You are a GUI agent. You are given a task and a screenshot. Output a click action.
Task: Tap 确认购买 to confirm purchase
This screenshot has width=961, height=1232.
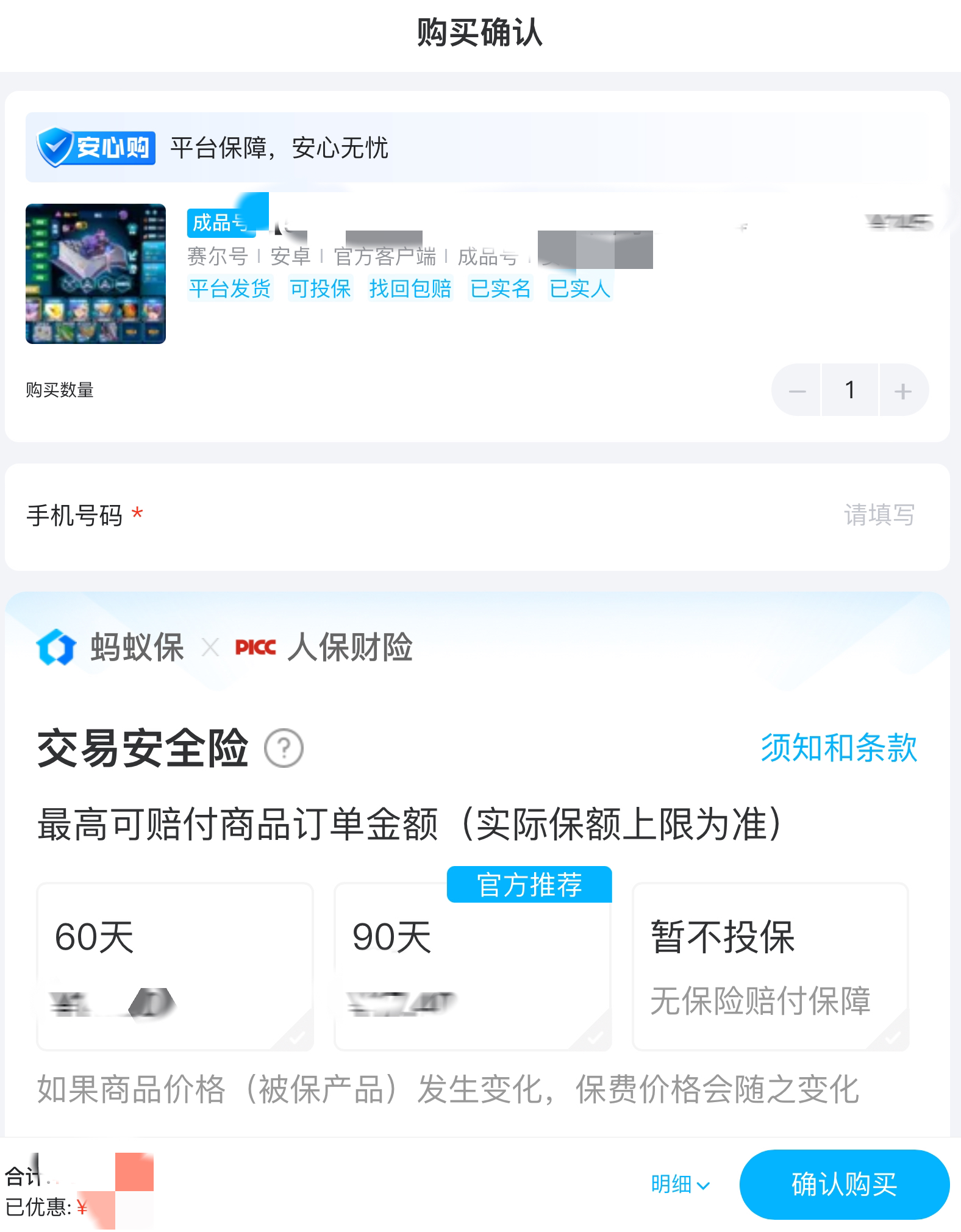(844, 1184)
